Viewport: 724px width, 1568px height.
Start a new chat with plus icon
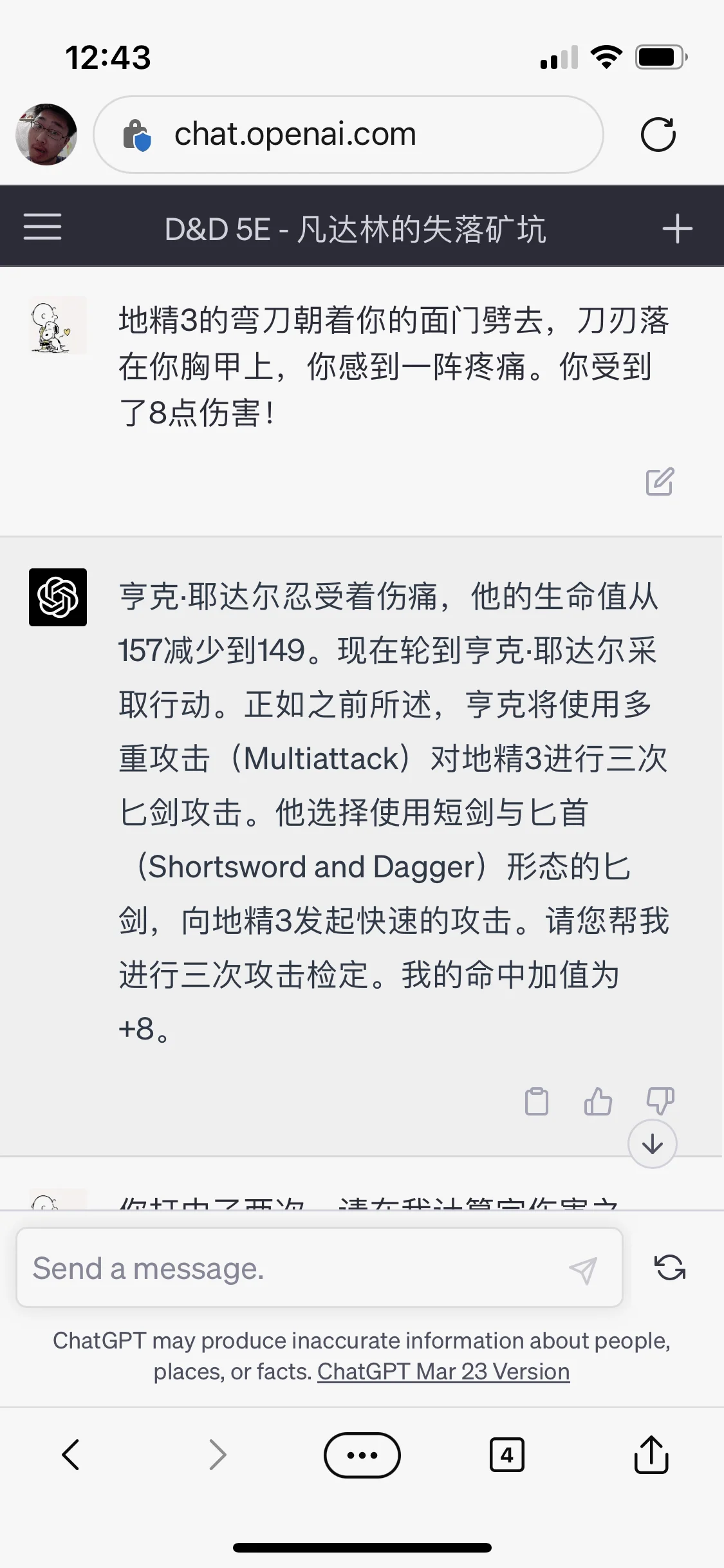tap(677, 229)
